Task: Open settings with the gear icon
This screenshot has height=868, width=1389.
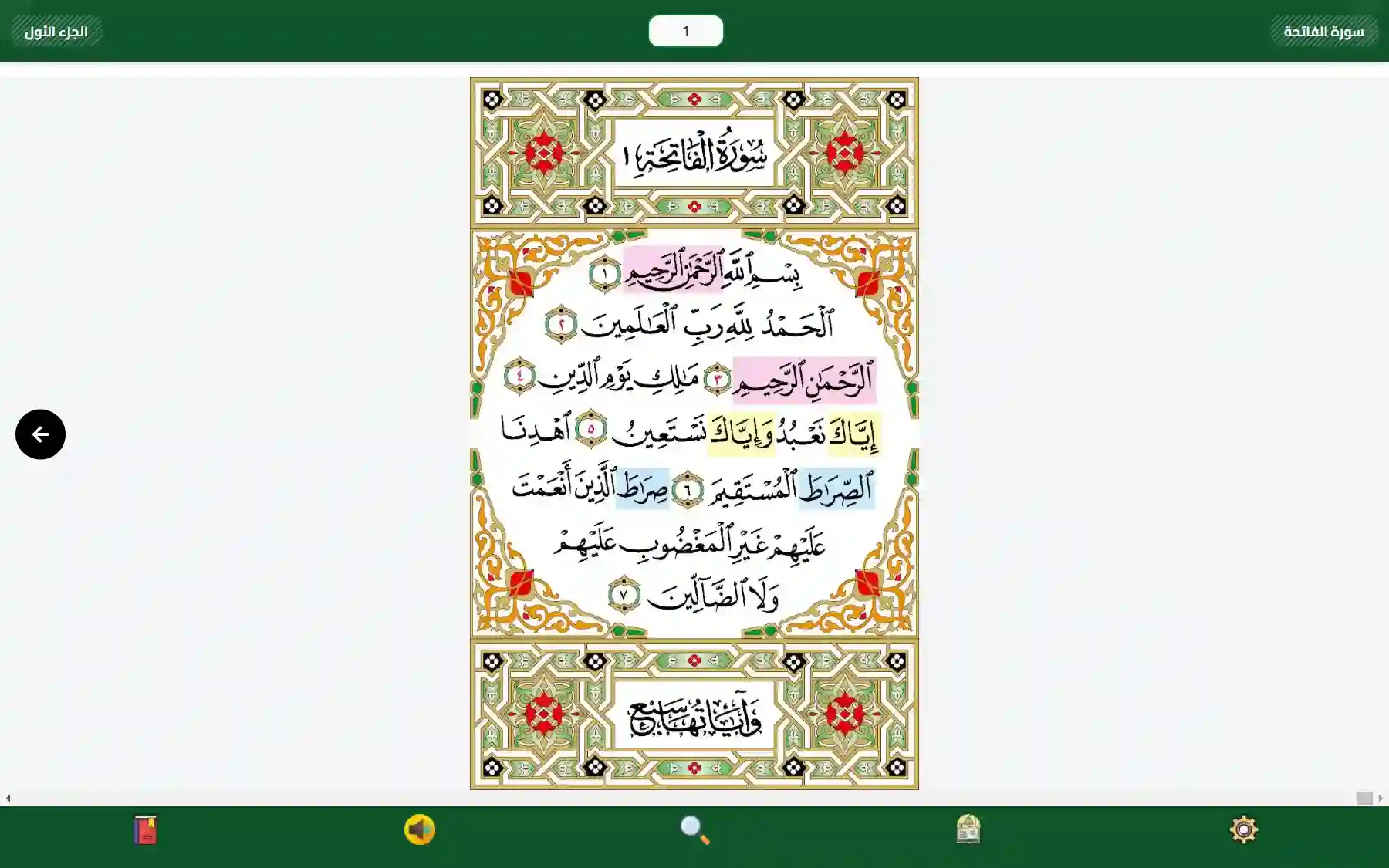Action: coord(1243,830)
